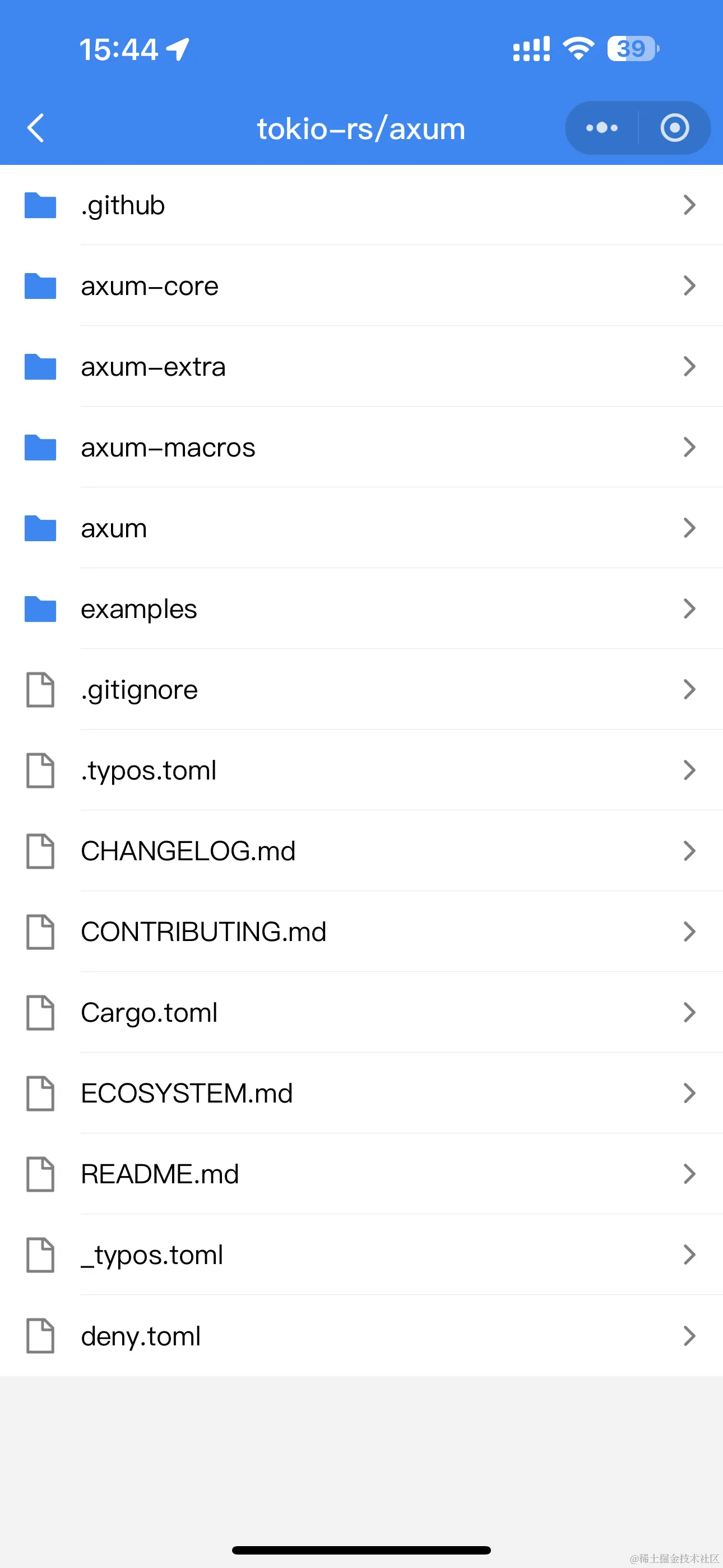Open CONTRIBUTING.md
The height and width of the screenshot is (1568, 723).
coord(361,931)
